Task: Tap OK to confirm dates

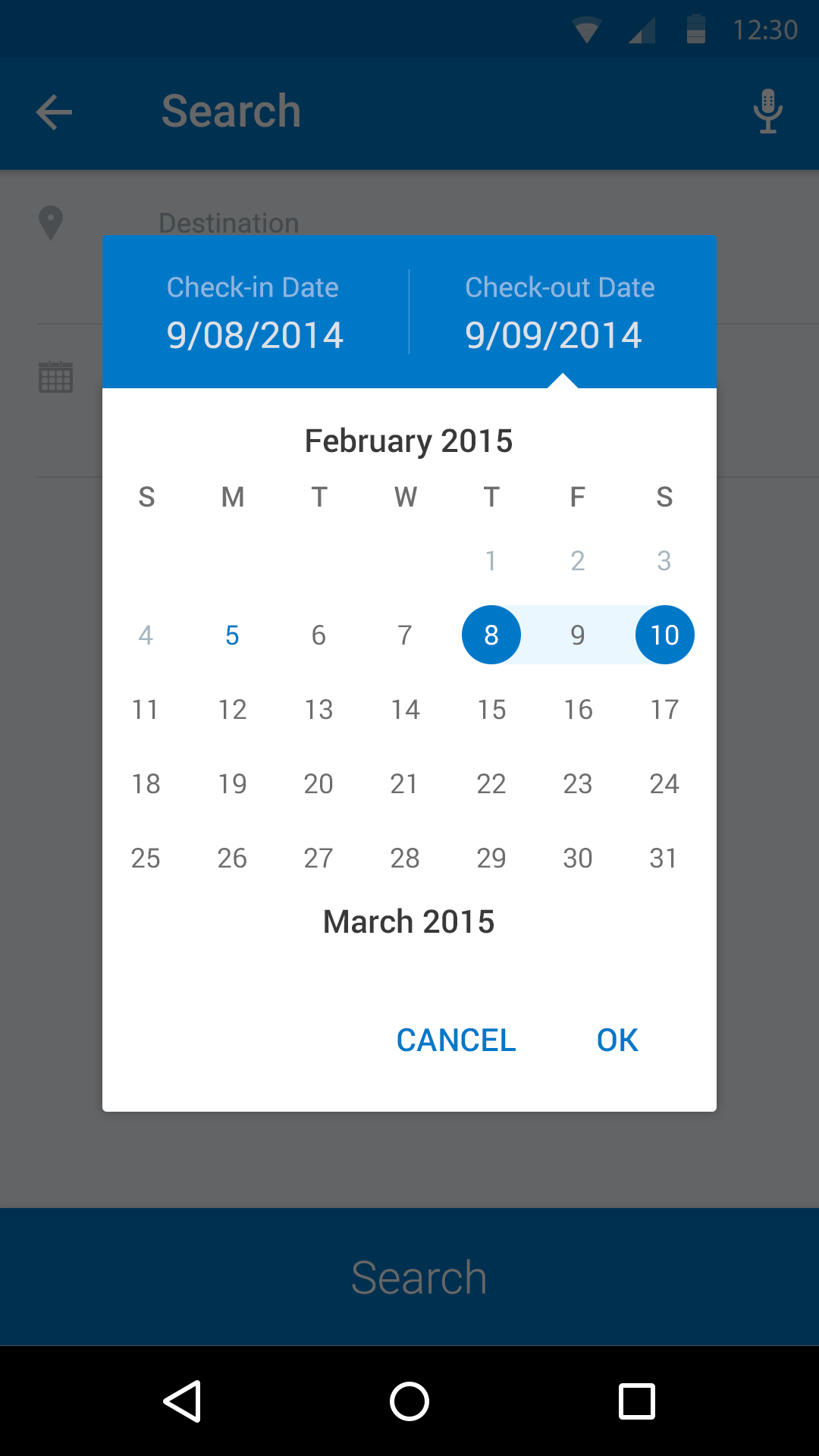Action: [617, 1040]
